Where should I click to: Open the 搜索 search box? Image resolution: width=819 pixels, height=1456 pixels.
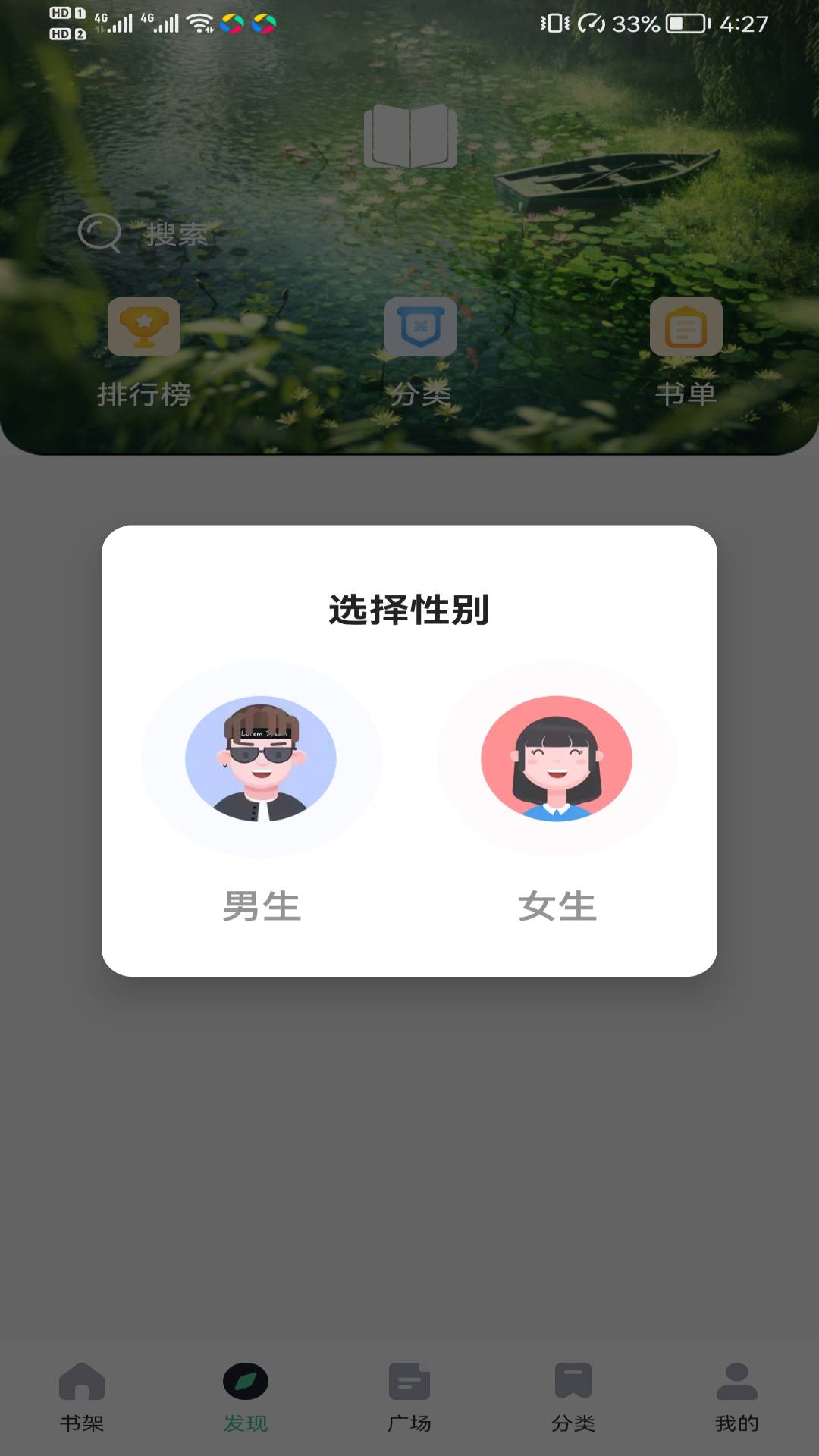coord(144,234)
